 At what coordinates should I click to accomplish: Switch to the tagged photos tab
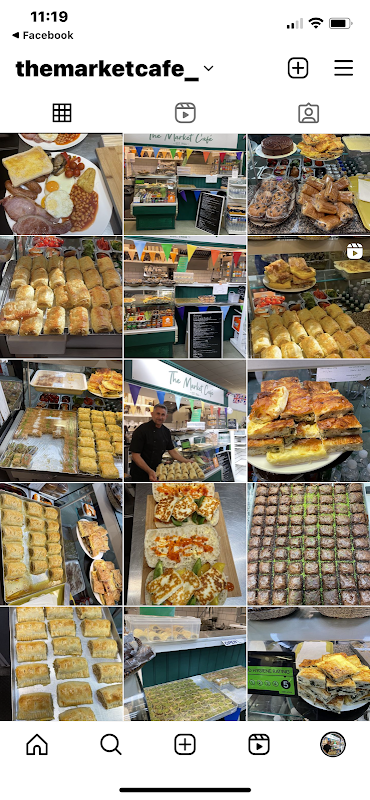(x=309, y=113)
